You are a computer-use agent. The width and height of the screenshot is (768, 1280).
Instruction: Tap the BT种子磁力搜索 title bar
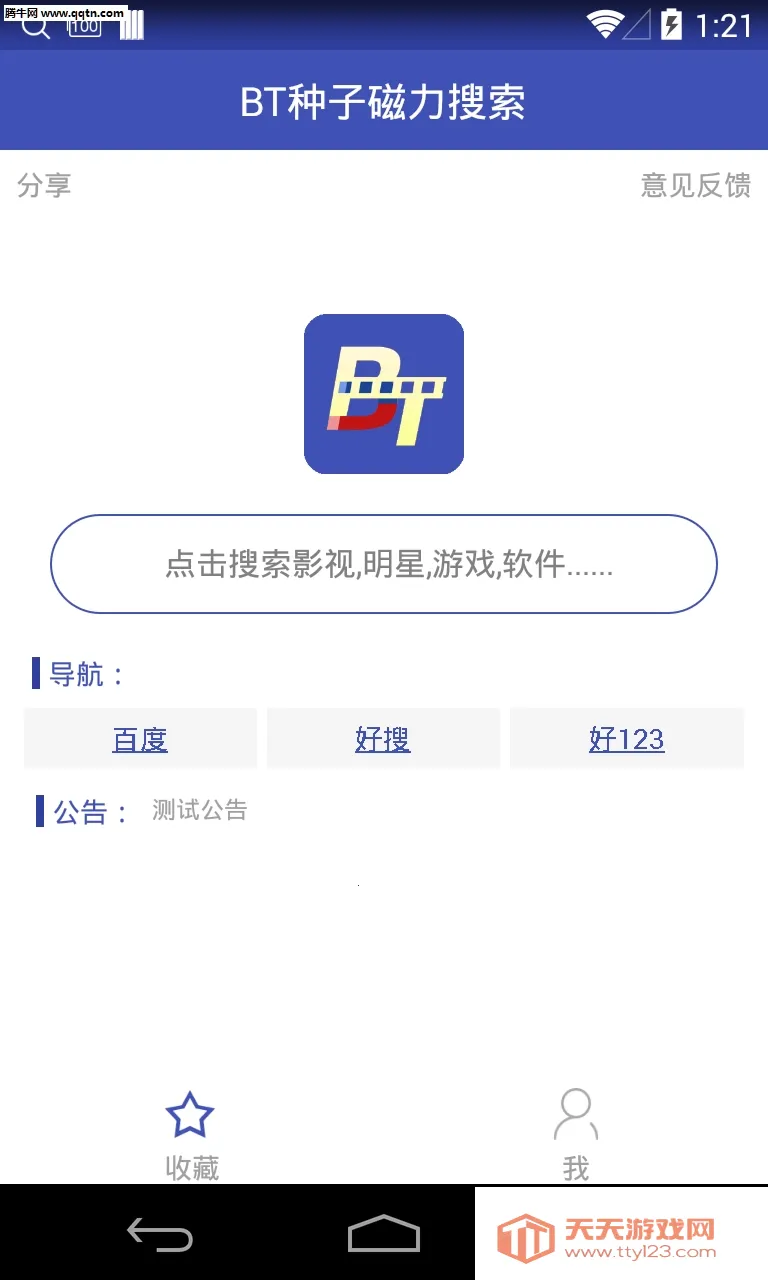pos(384,98)
